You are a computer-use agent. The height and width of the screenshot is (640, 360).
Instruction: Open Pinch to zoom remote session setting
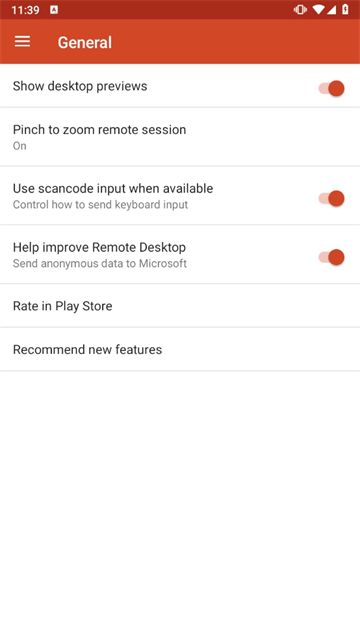(180, 137)
